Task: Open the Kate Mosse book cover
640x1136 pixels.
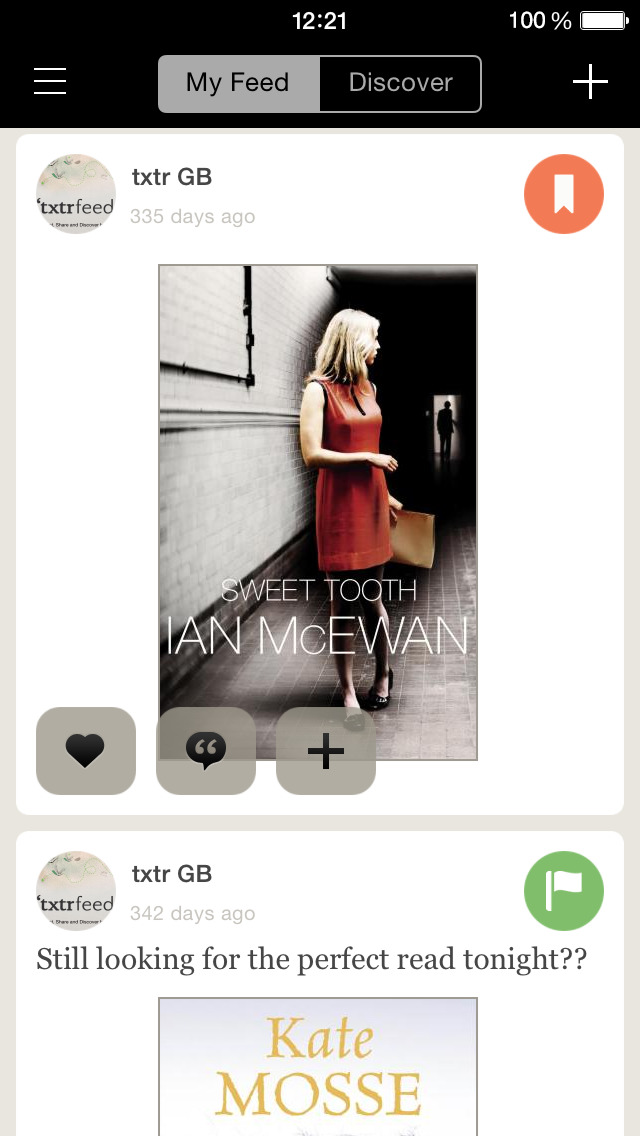Action: click(318, 1065)
